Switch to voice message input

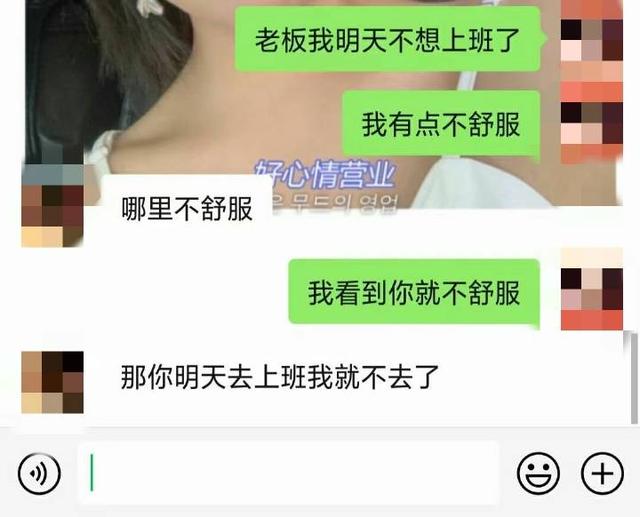tap(39, 473)
